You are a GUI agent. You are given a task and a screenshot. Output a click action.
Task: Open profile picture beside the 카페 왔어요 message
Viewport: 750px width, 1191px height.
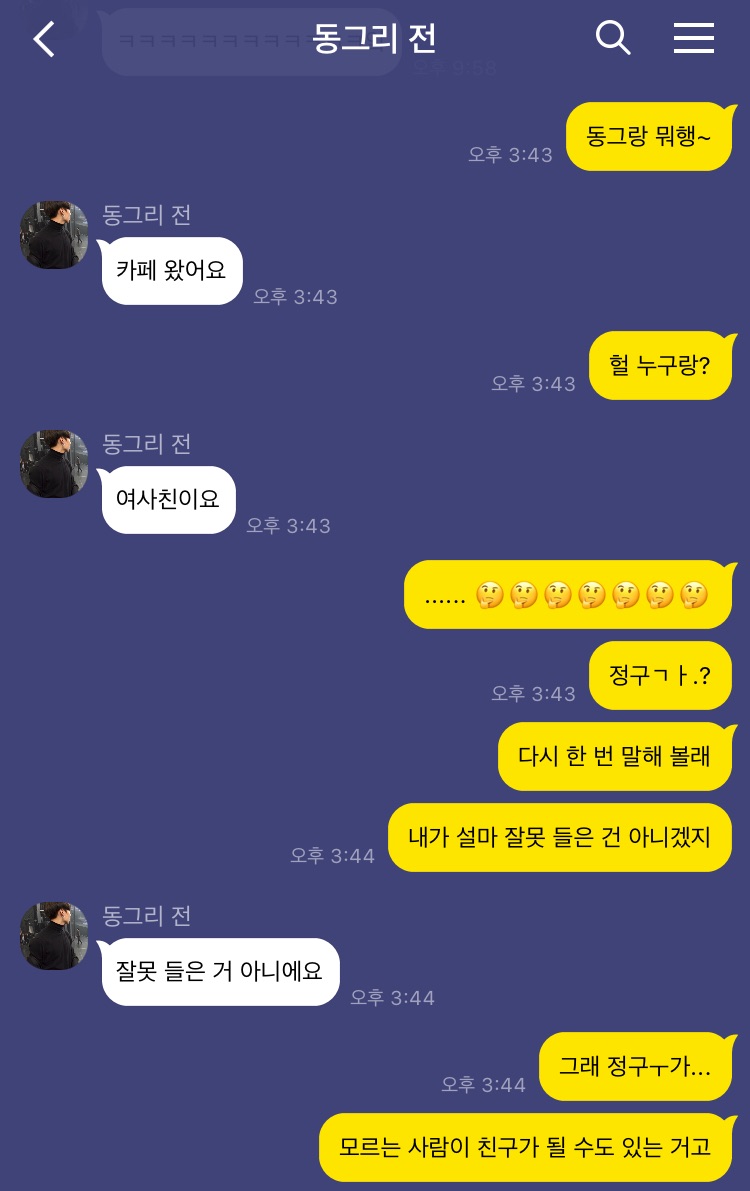coord(54,235)
